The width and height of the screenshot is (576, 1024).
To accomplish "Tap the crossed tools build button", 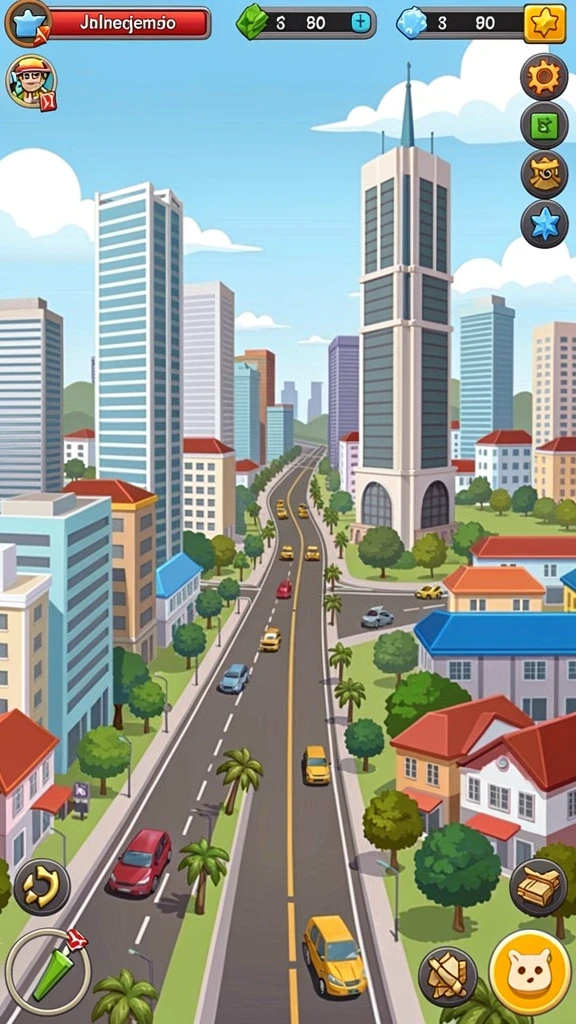I will (448, 976).
